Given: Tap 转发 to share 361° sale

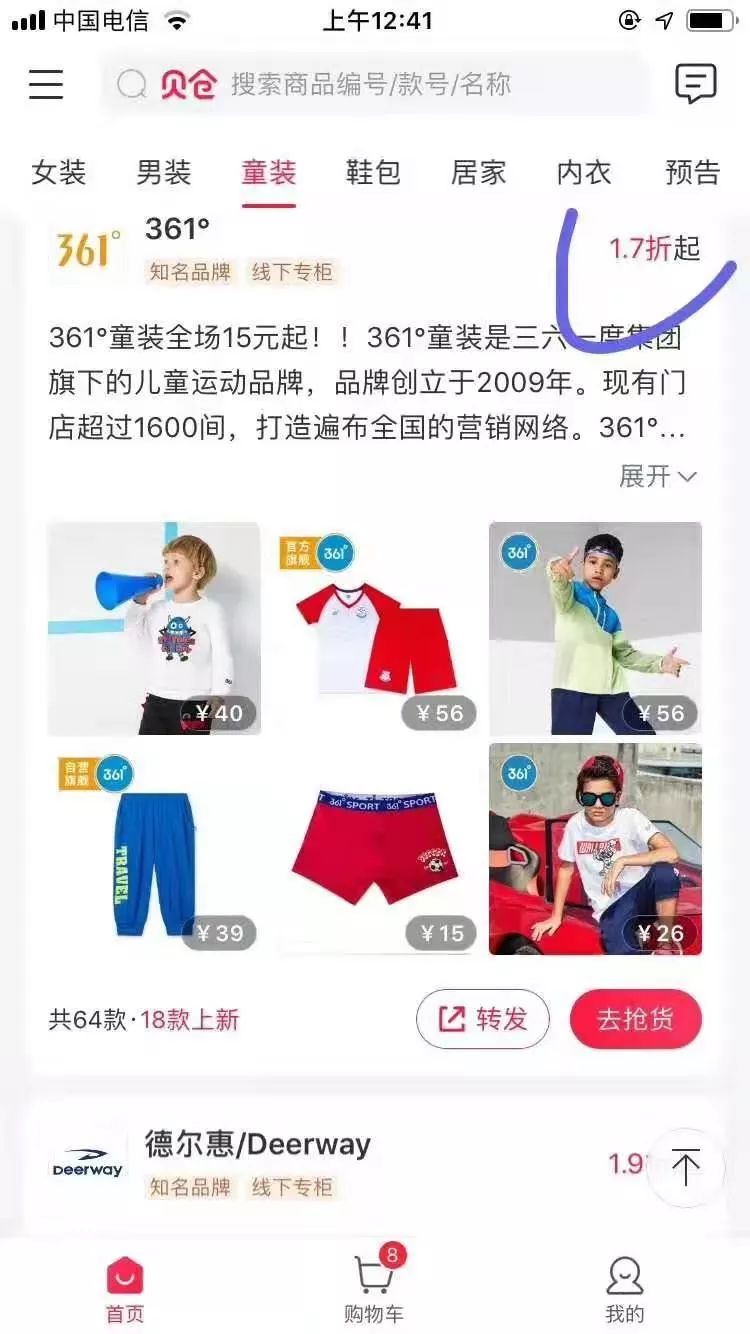Looking at the screenshot, I should 483,1019.
